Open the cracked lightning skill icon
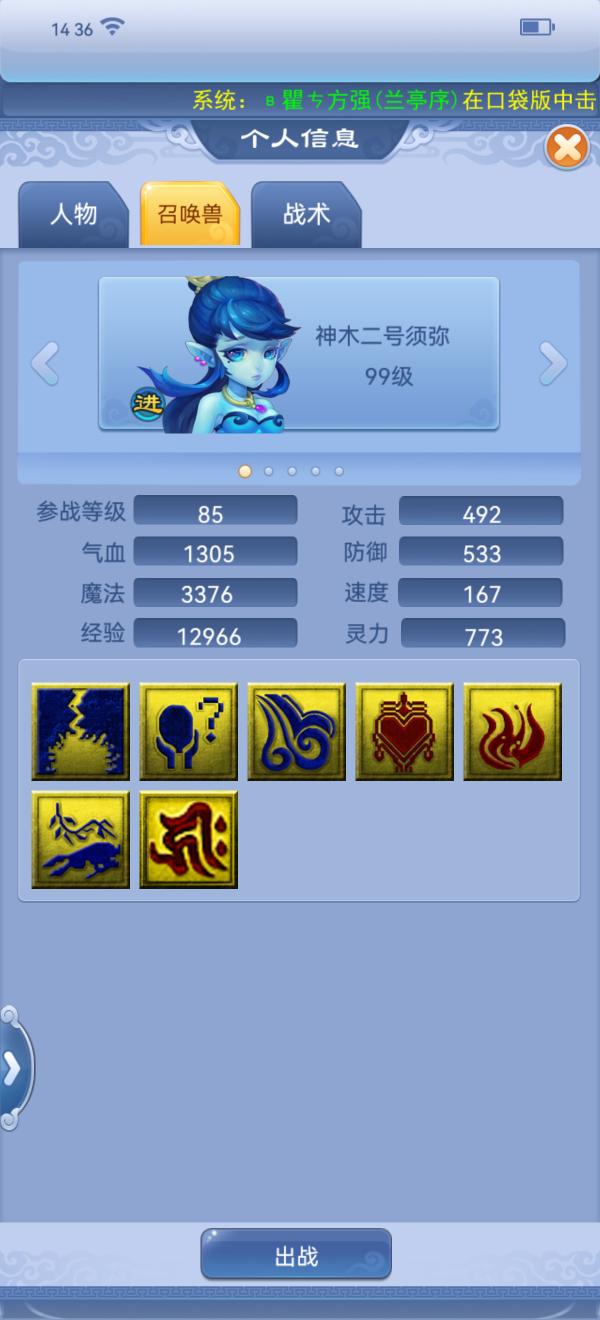The height and width of the screenshot is (1320, 600). pos(81,732)
